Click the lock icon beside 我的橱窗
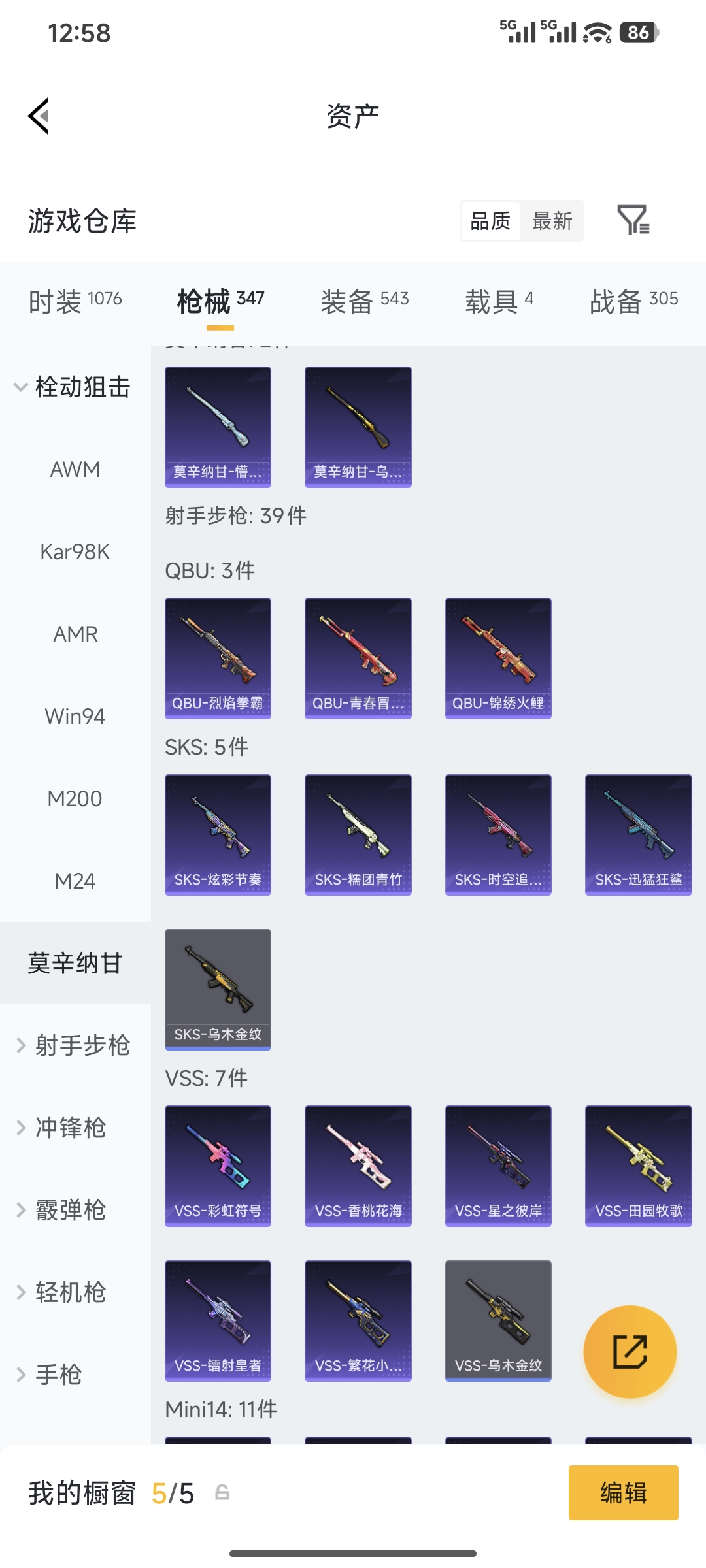Screen dimensions: 706x1568 point(222,1492)
